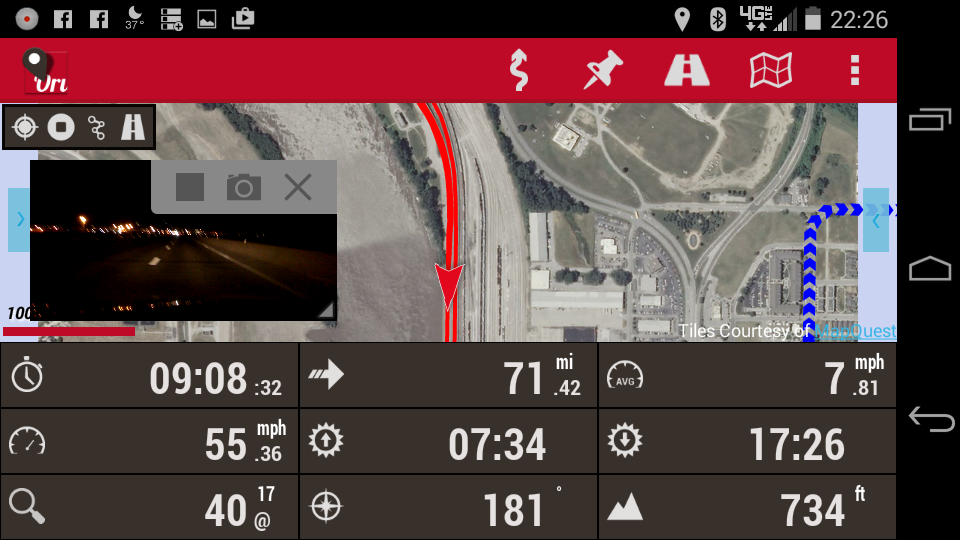
Task: Go back using system back button
Action: [x=930, y=419]
